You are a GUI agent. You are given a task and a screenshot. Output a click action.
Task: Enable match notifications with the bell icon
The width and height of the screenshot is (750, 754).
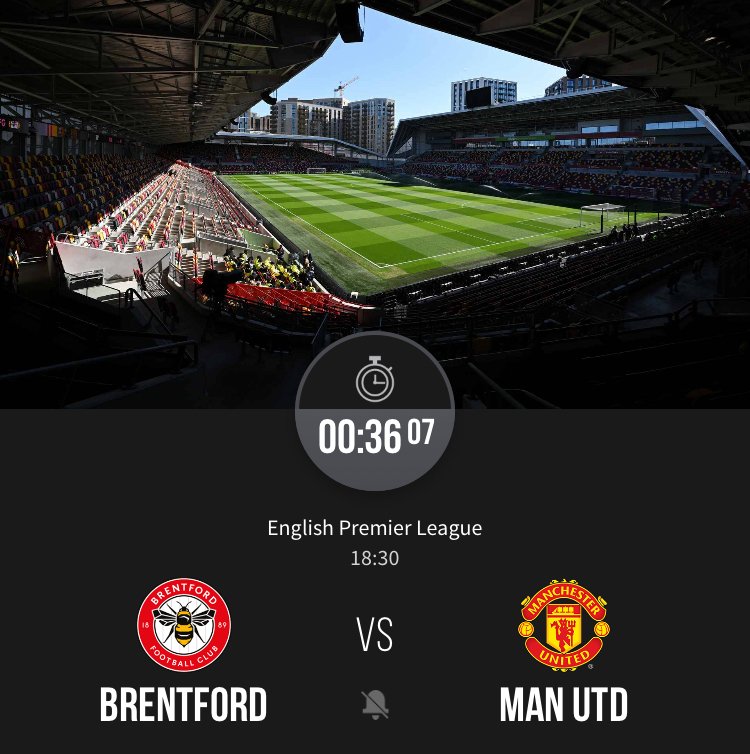click(375, 705)
